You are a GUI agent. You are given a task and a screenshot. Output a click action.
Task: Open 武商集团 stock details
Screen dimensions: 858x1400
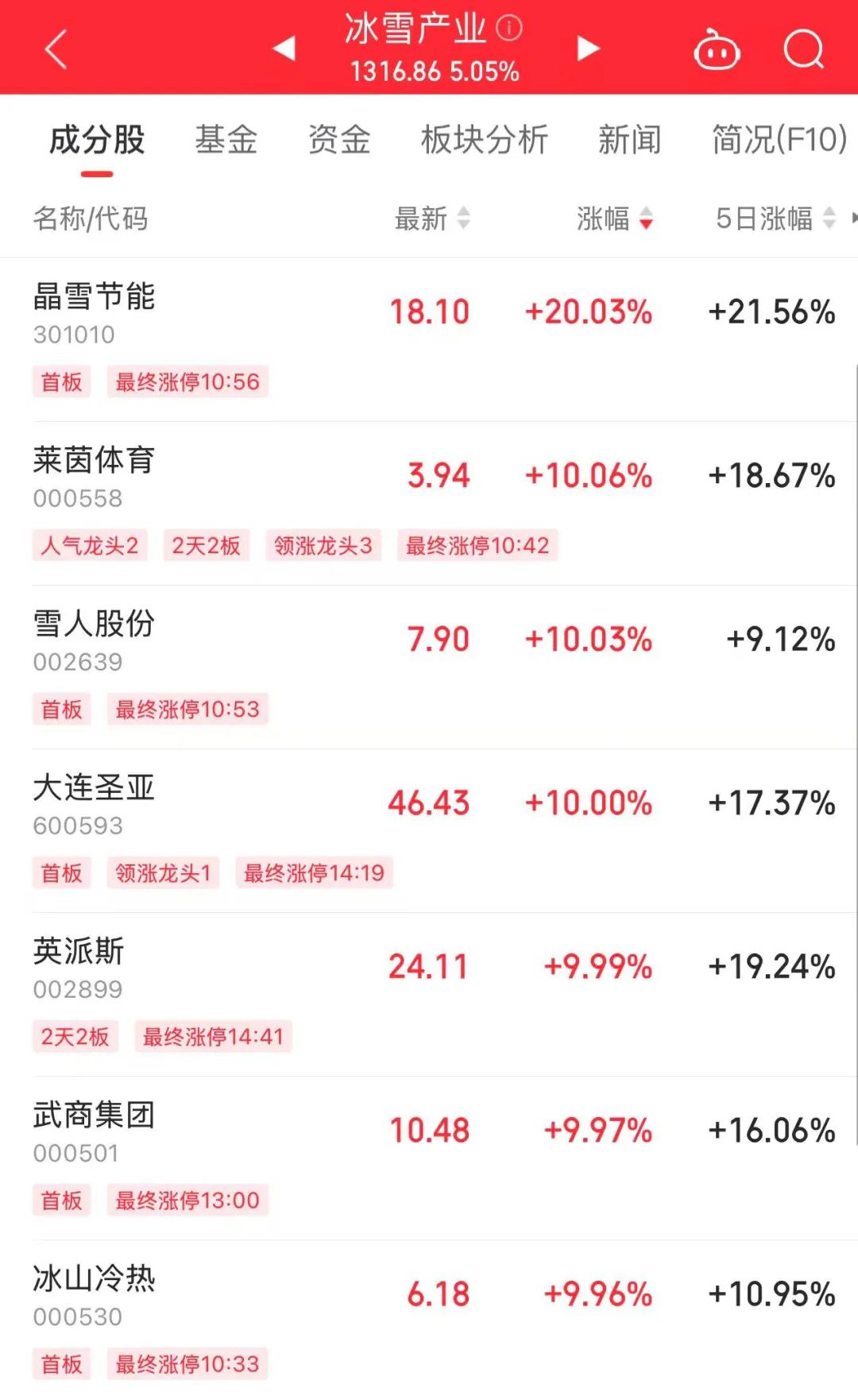pyautogui.click(x=94, y=1131)
